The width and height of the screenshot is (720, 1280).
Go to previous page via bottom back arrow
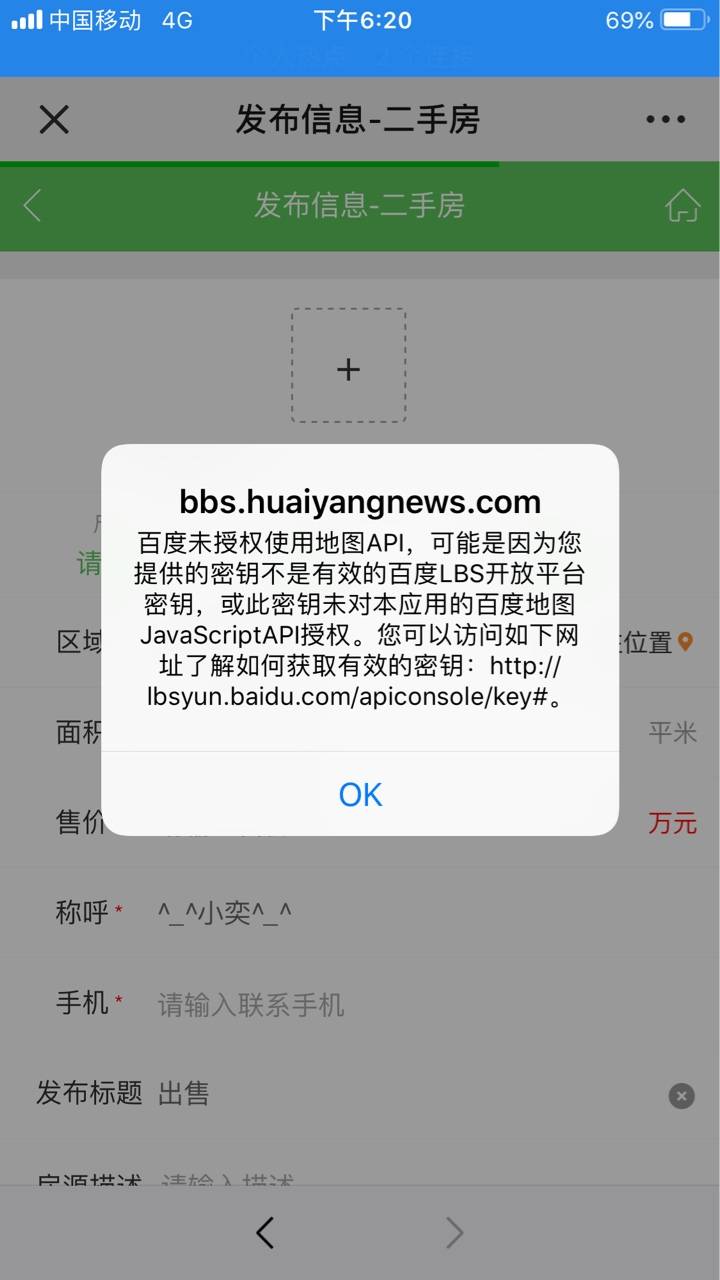pos(265,1233)
